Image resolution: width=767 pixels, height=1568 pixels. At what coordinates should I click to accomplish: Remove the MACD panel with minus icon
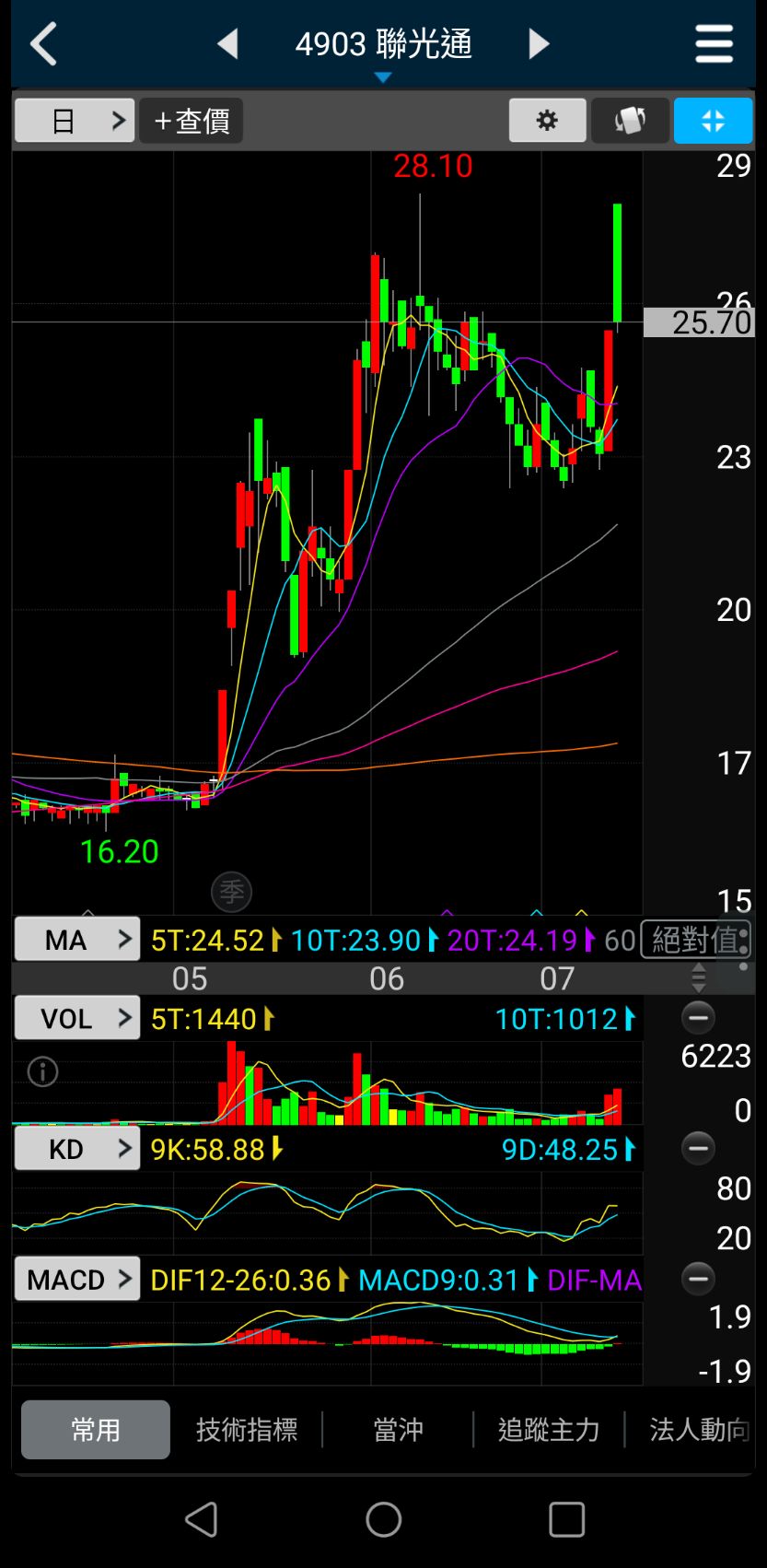[x=698, y=1279]
